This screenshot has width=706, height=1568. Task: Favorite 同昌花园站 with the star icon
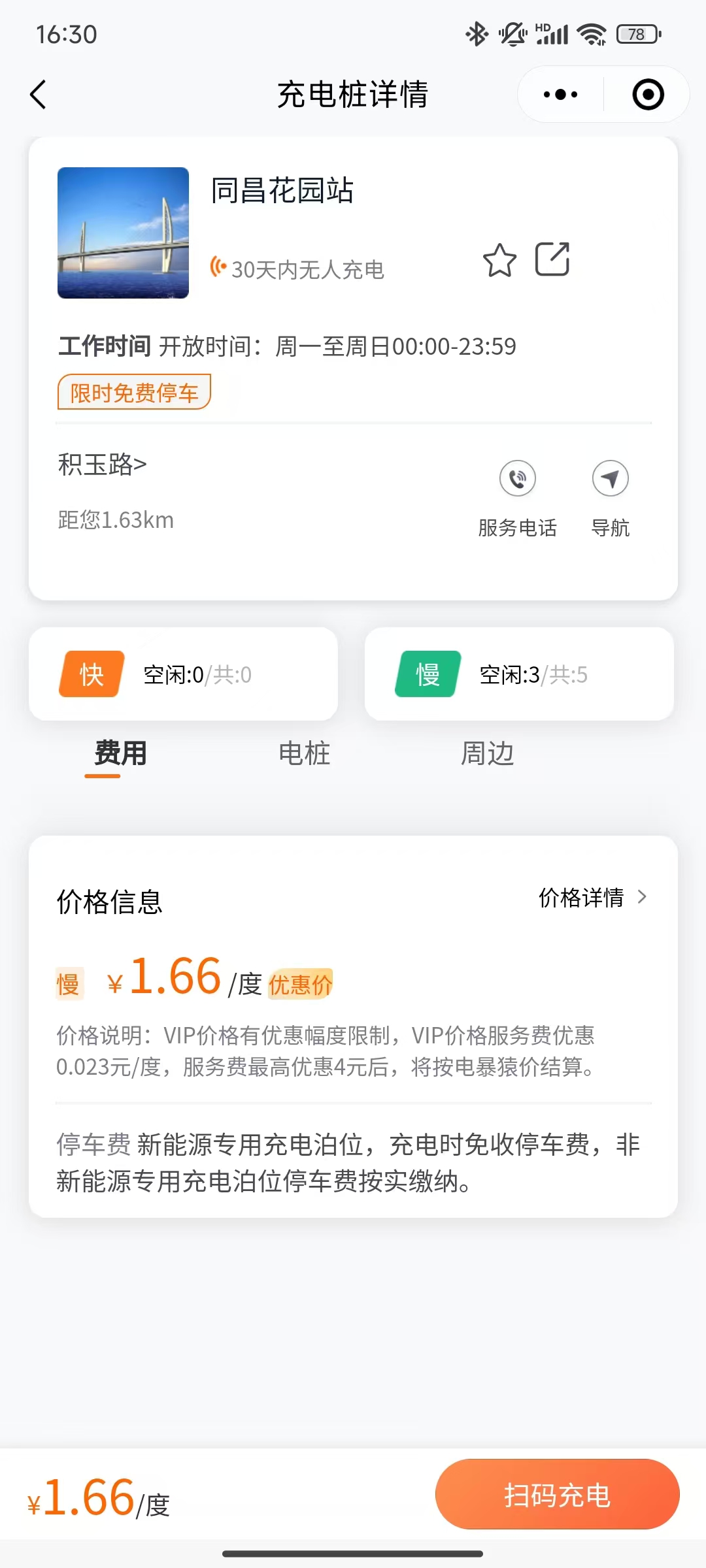click(x=499, y=260)
